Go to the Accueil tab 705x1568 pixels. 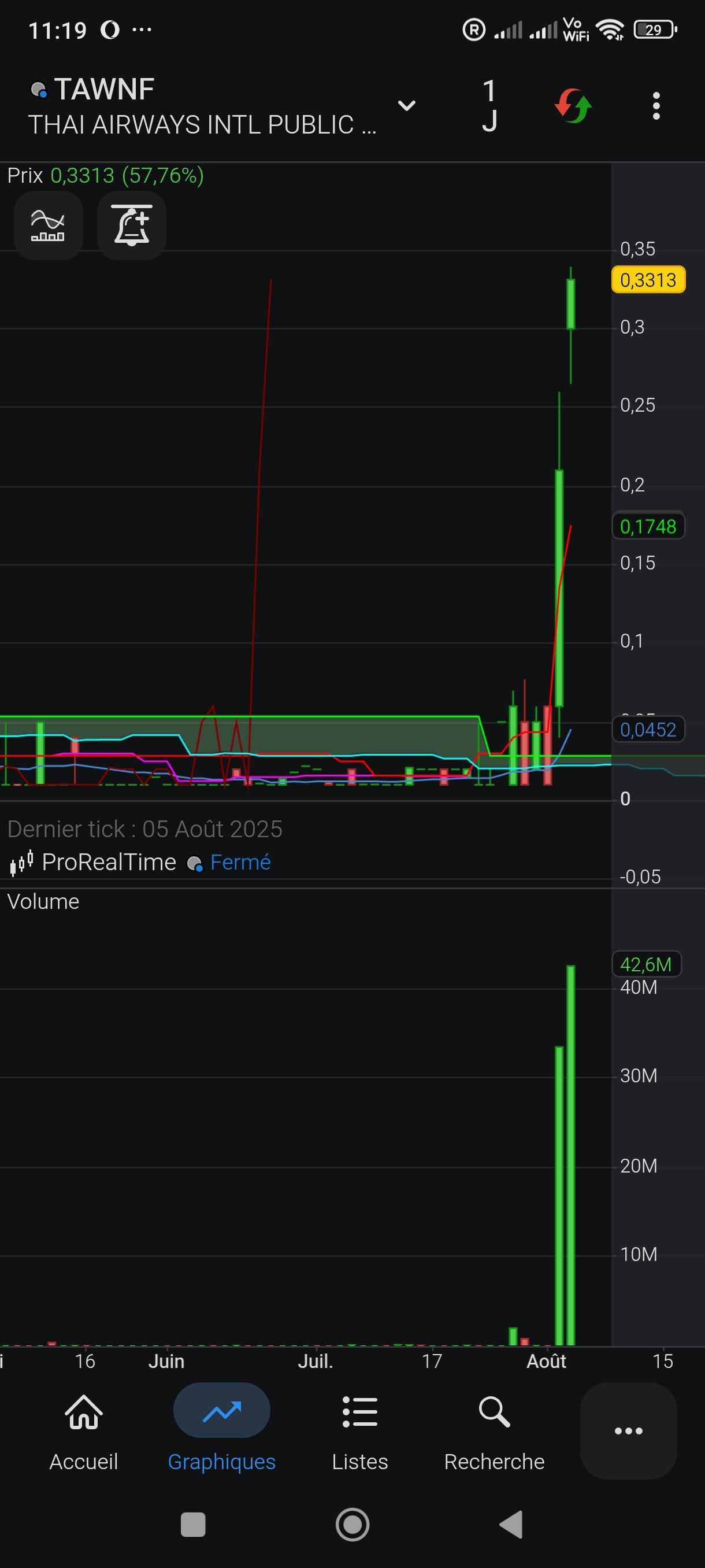(83, 1432)
